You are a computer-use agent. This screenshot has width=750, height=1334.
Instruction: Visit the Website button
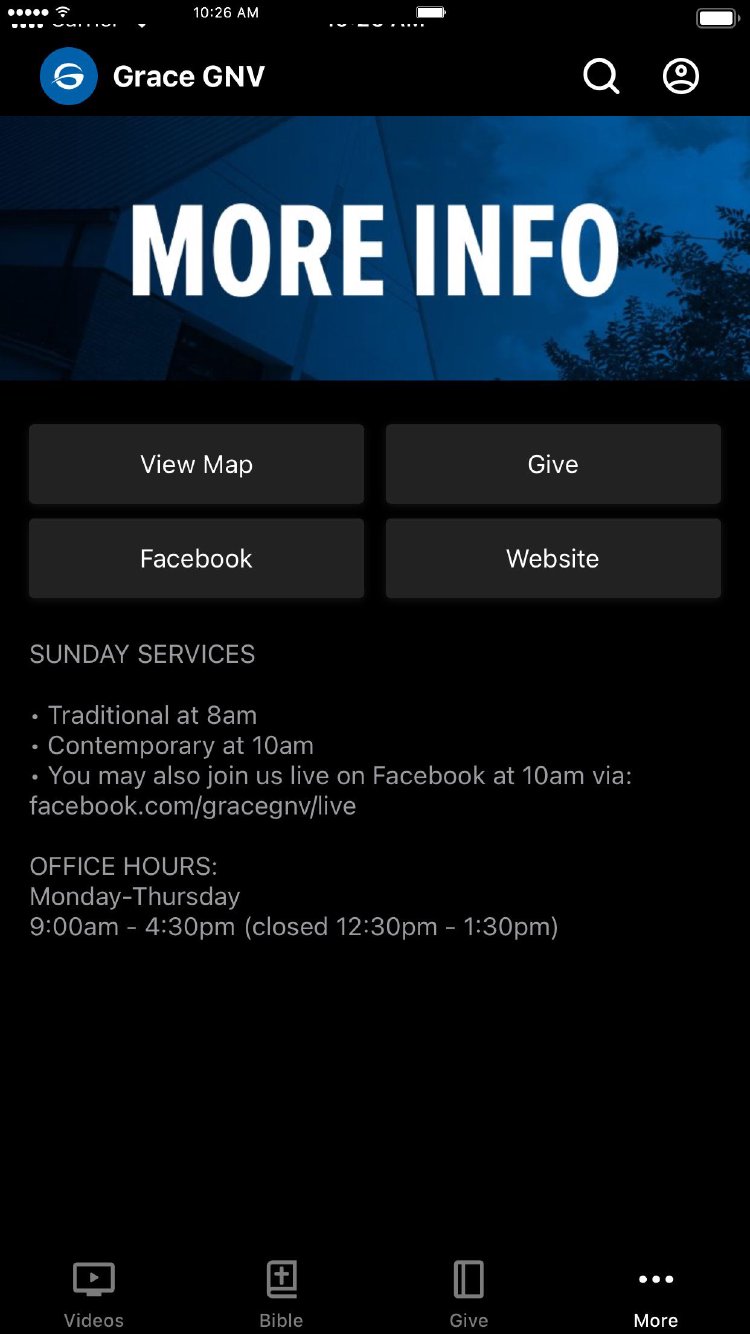553,558
